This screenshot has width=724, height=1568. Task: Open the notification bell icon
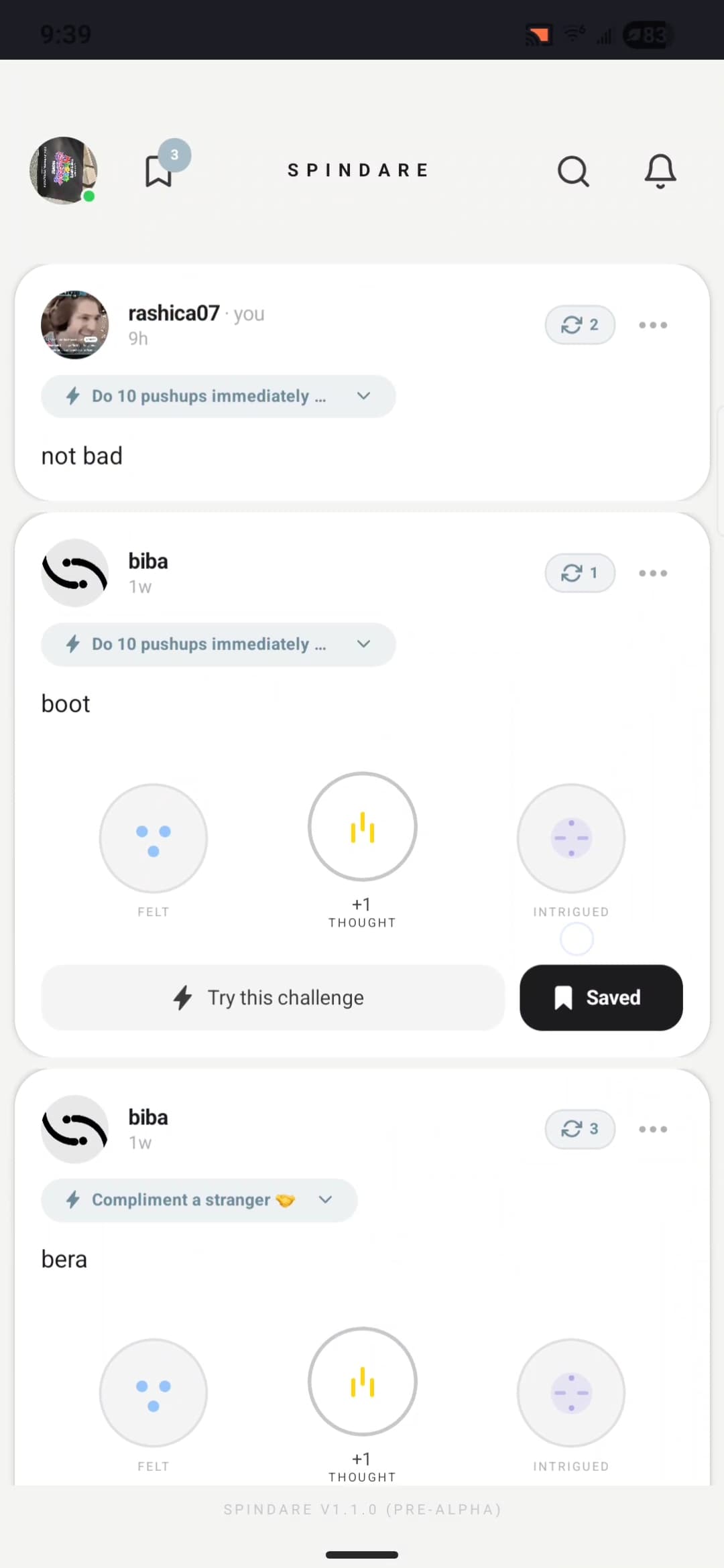[660, 171]
